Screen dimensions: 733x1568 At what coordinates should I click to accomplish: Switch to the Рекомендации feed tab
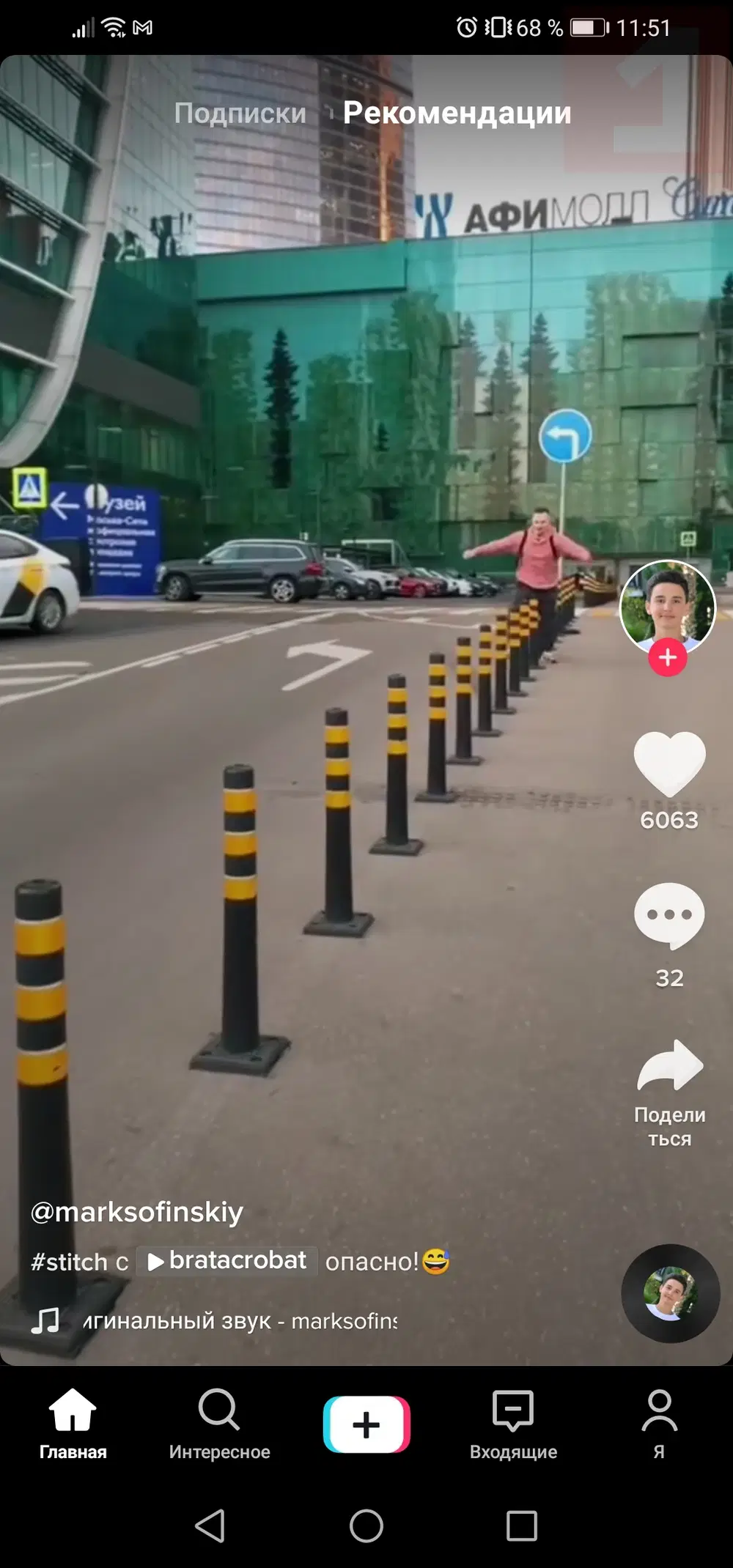[457, 113]
